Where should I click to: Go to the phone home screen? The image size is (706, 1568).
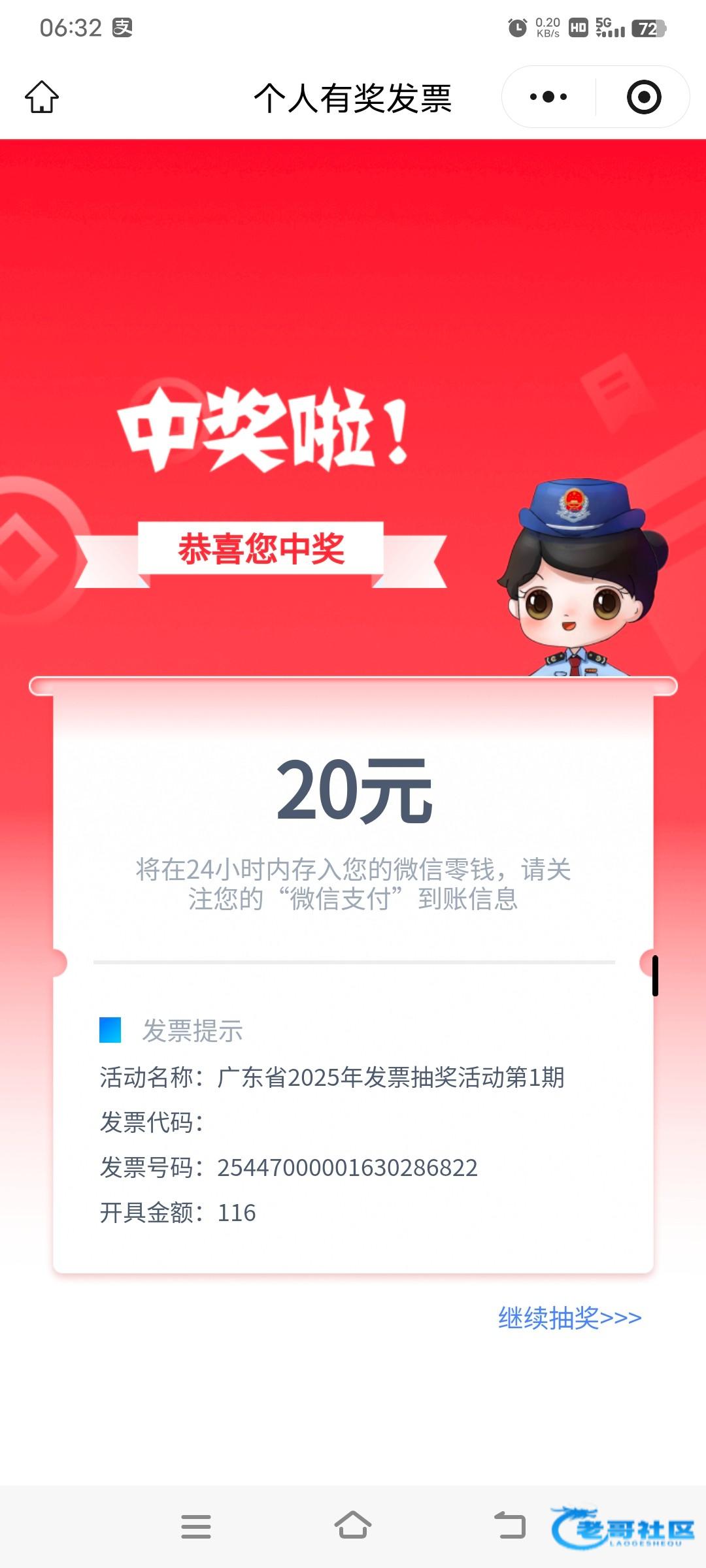pos(353,1526)
